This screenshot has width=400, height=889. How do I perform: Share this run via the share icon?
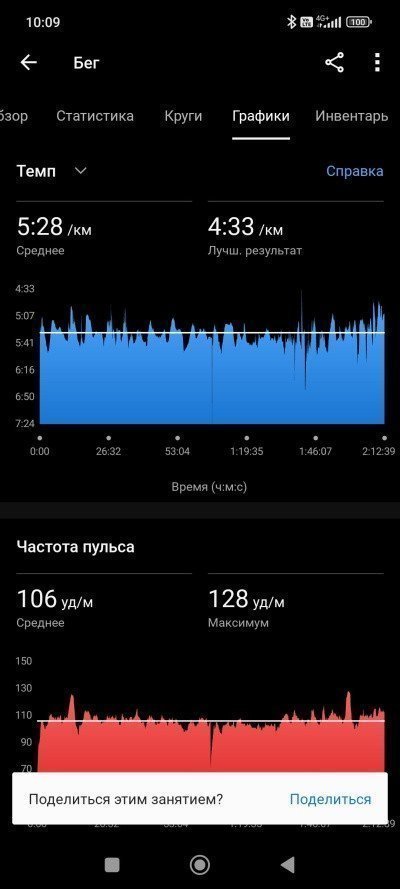[x=334, y=62]
